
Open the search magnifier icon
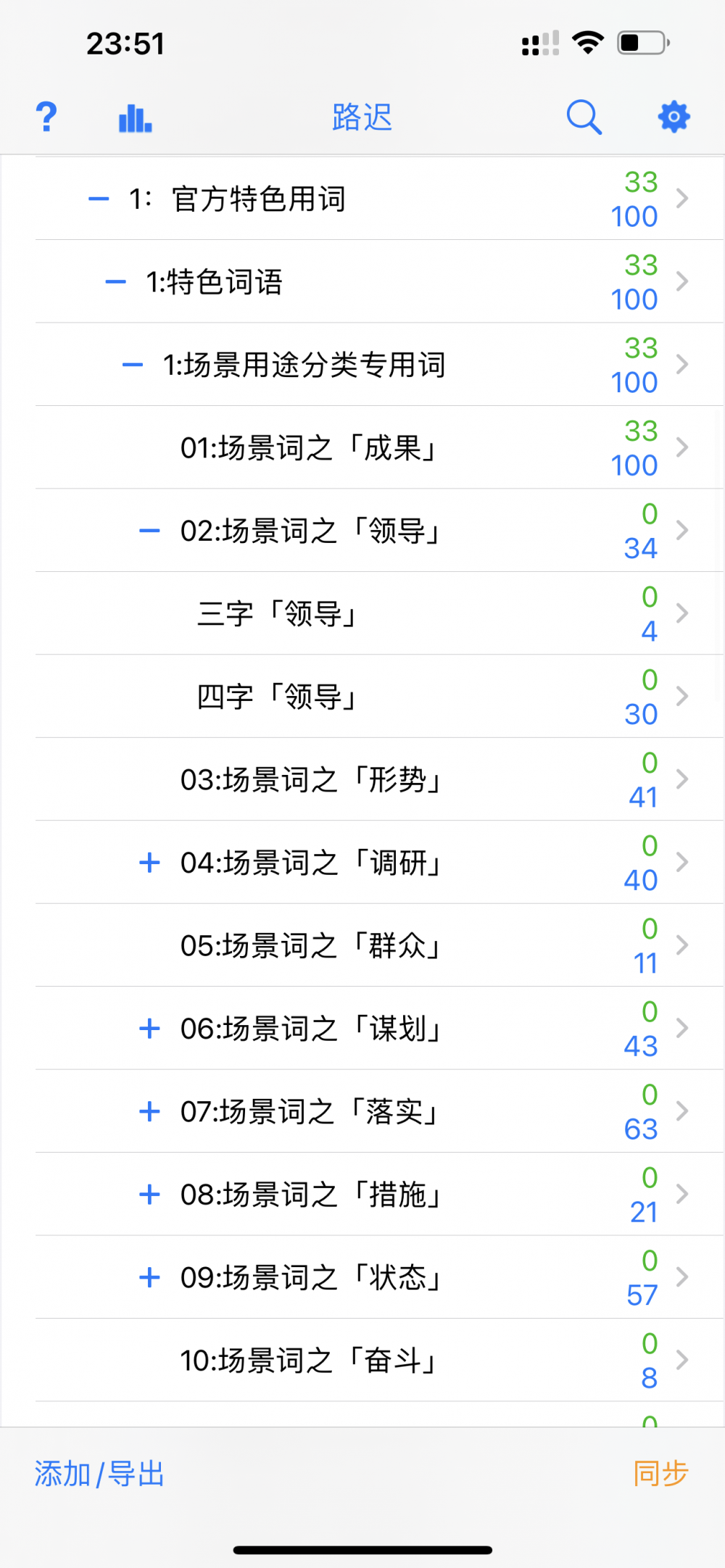(584, 117)
